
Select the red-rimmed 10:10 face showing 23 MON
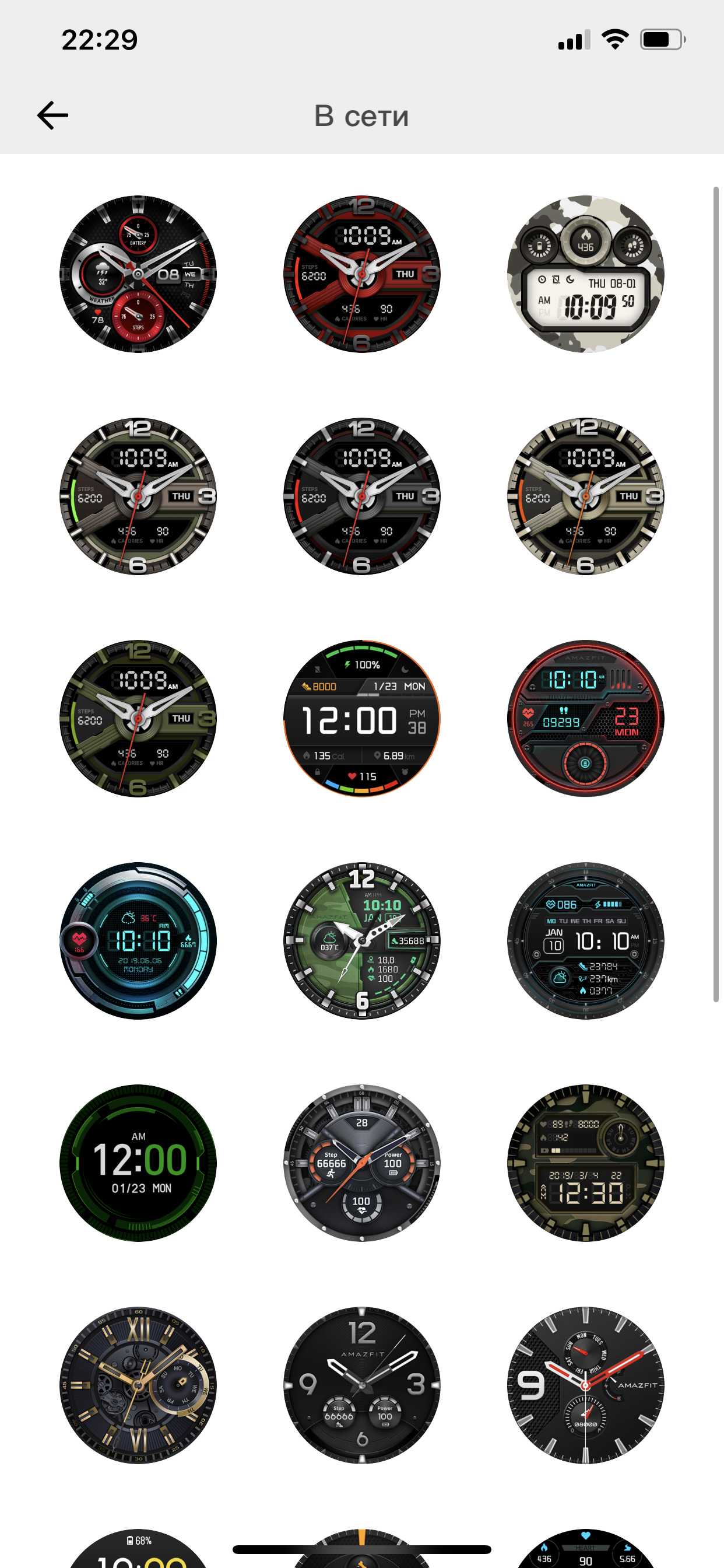[585, 718]
